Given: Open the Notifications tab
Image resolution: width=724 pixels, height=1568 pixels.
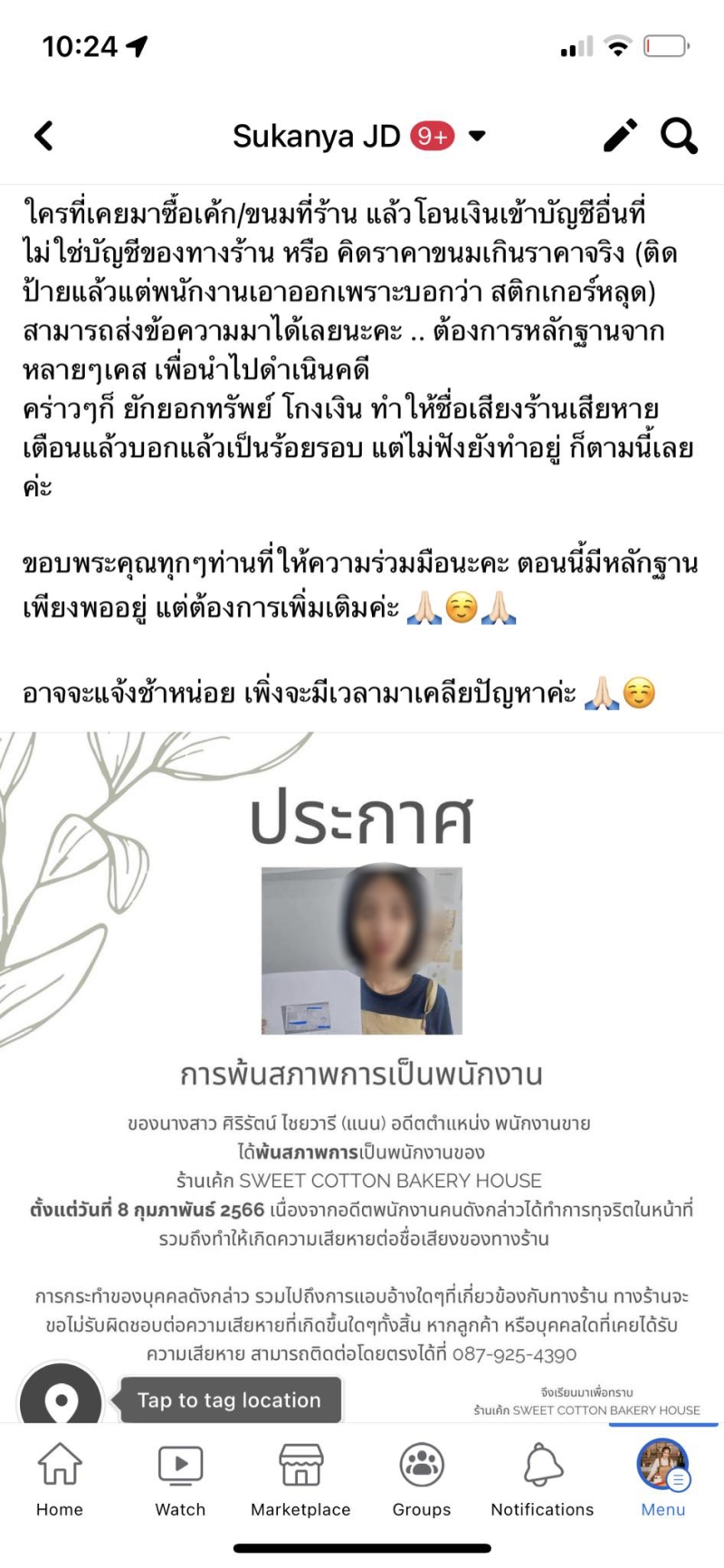Looking at the screenshot, I should coord(542,1478).
